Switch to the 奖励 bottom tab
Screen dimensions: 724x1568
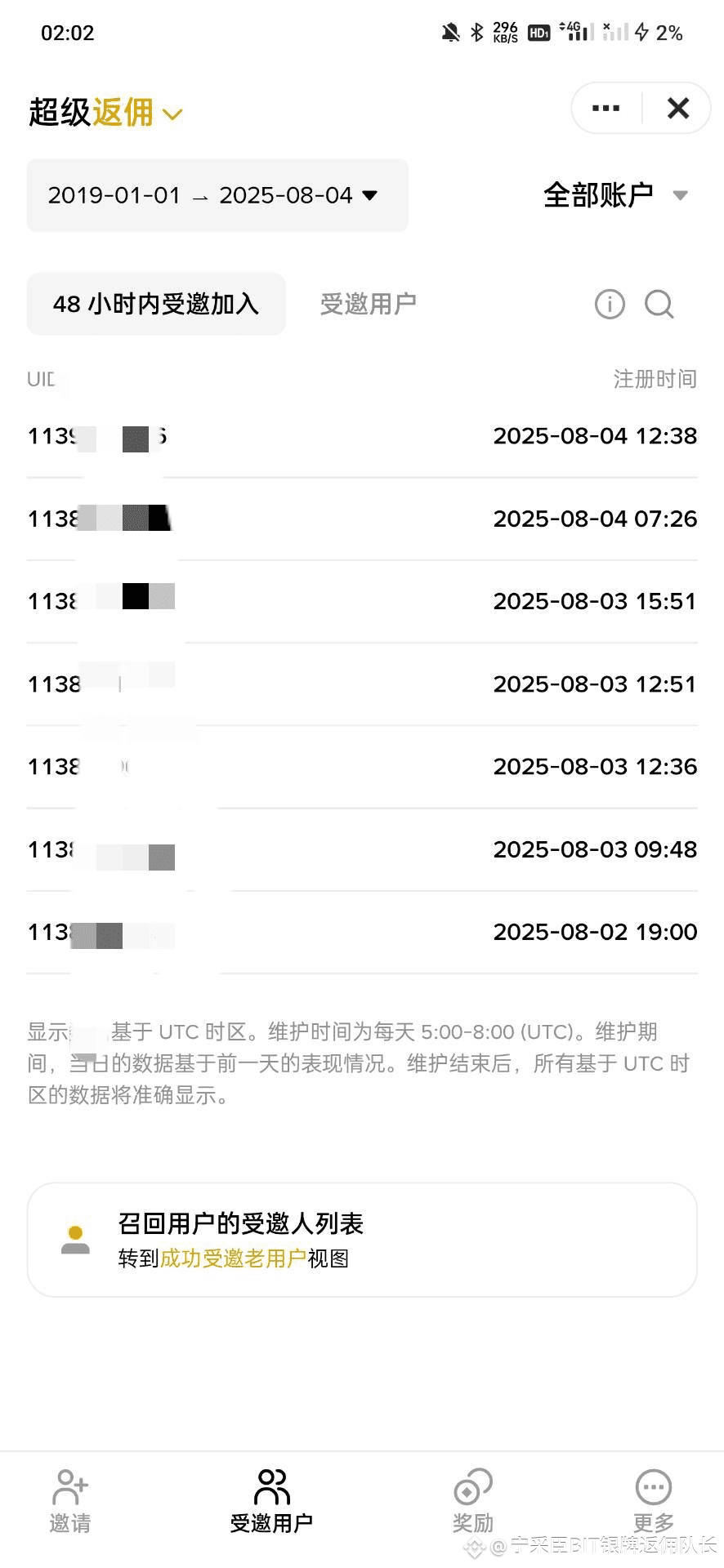473,1501
